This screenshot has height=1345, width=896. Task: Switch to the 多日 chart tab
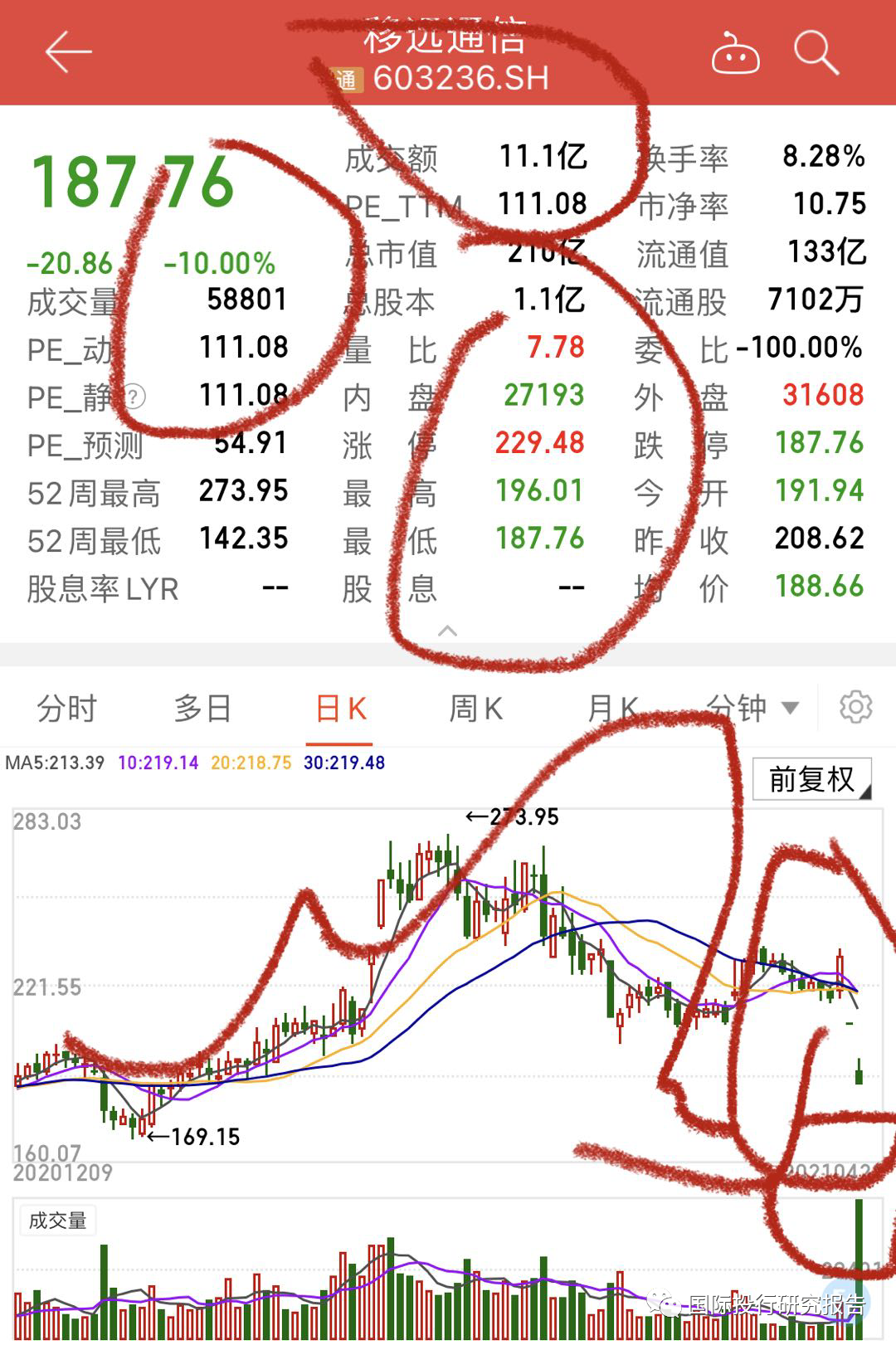pos(202,709)
